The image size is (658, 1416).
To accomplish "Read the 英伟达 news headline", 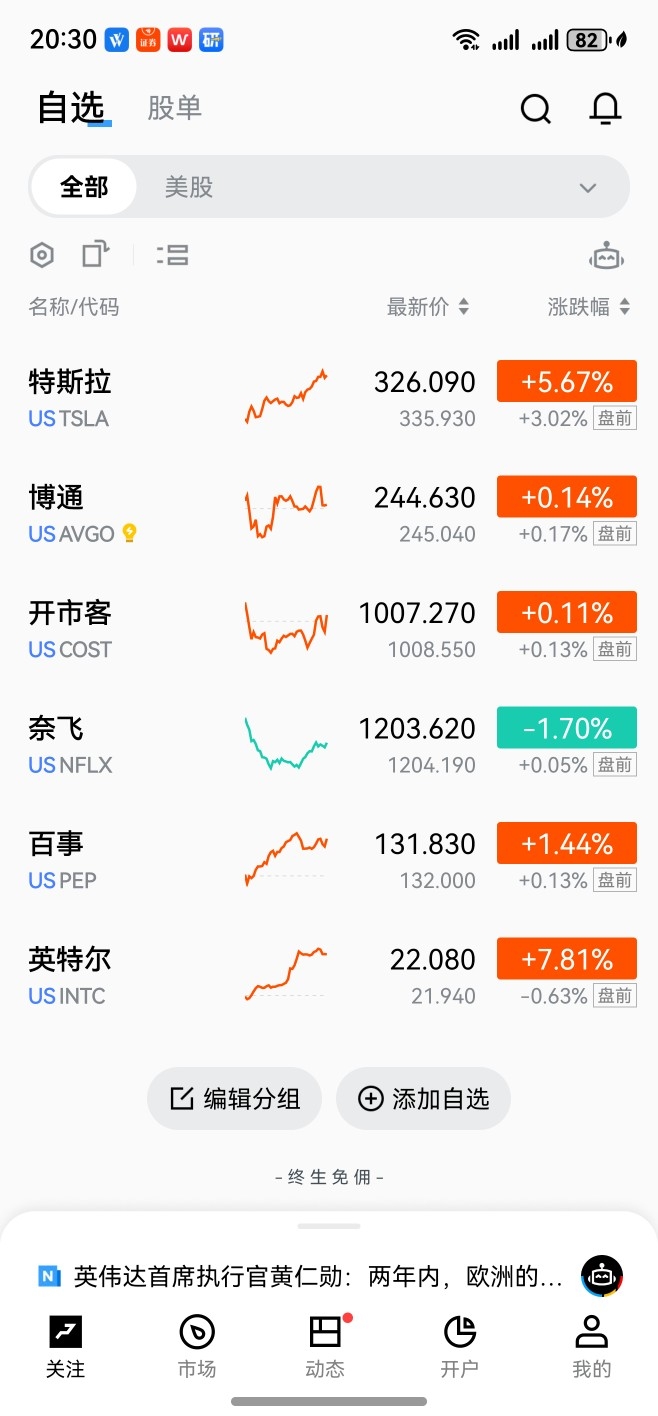I will point(318,1276).
